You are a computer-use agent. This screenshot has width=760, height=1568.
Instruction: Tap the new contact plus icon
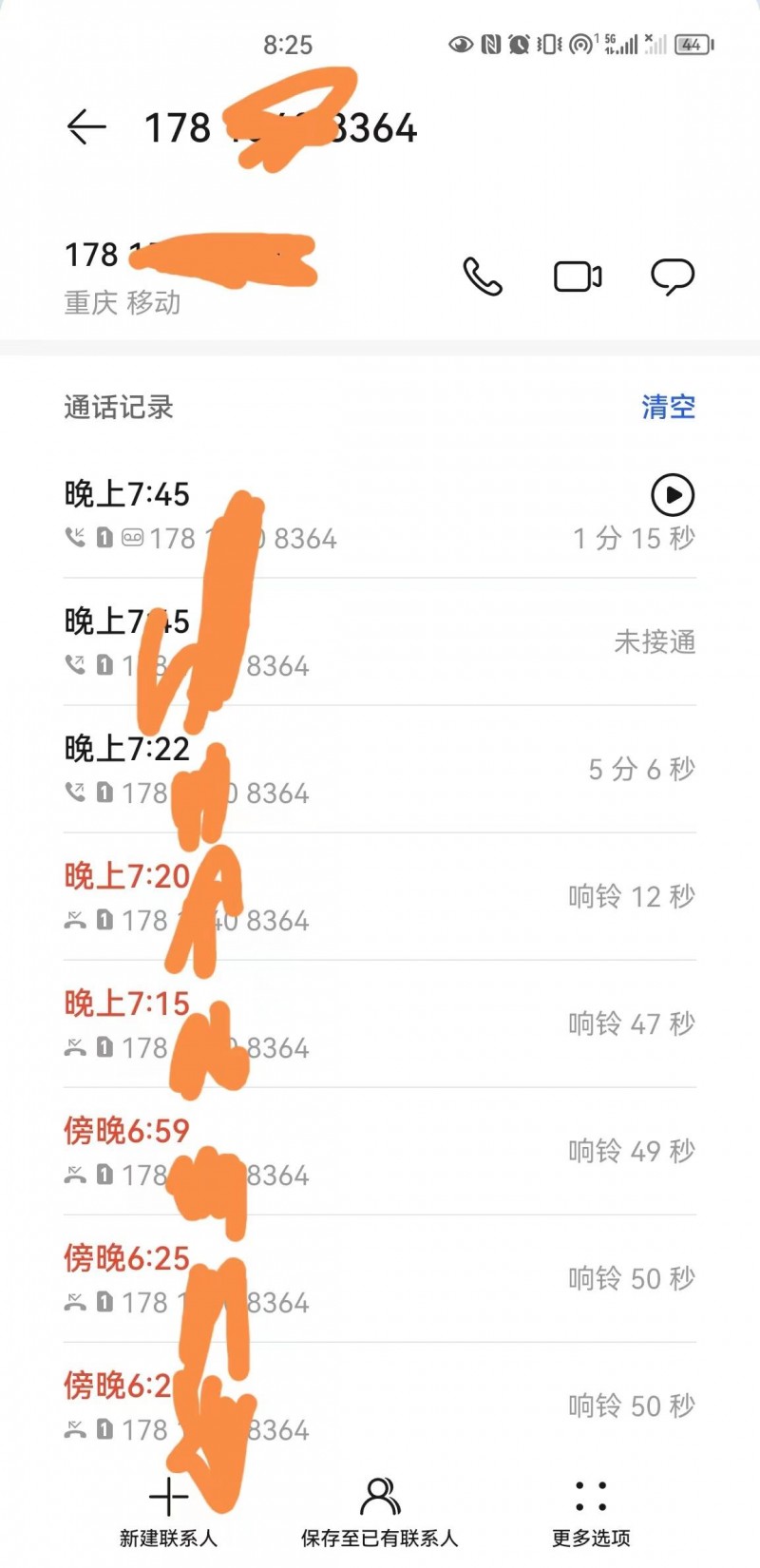point(167,1495)
